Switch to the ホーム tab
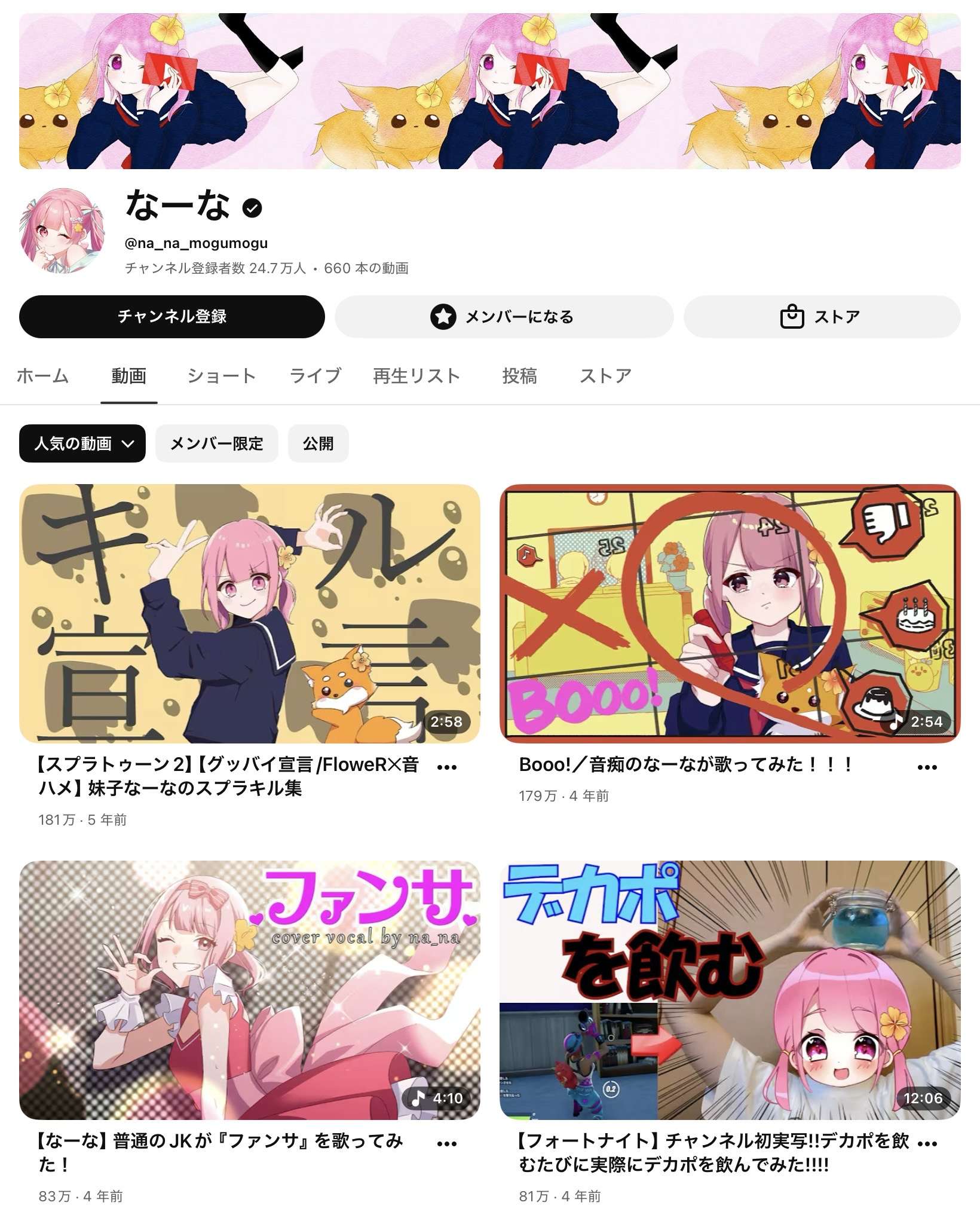Viewport: 980px width, 1221px height. click(x=42, y=376)
